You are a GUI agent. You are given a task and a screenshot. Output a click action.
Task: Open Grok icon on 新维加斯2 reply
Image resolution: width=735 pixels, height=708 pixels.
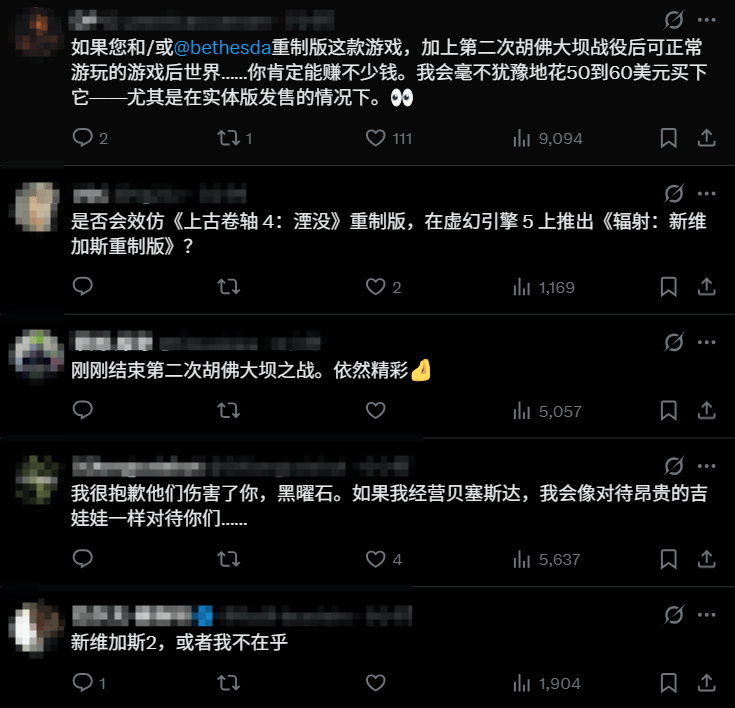pyautogui.click(x=674, y=614)
